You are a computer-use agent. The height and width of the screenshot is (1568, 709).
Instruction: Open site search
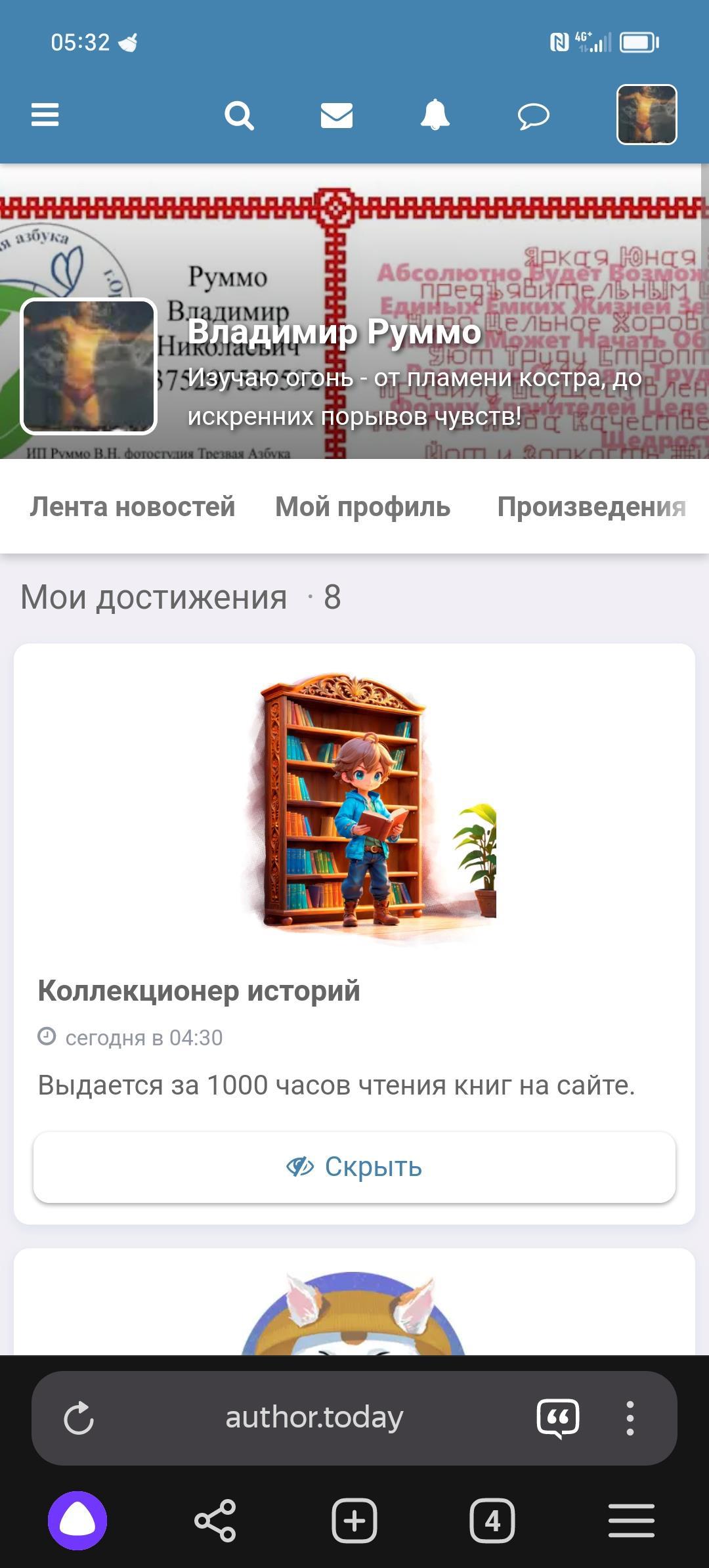point(239,116)
